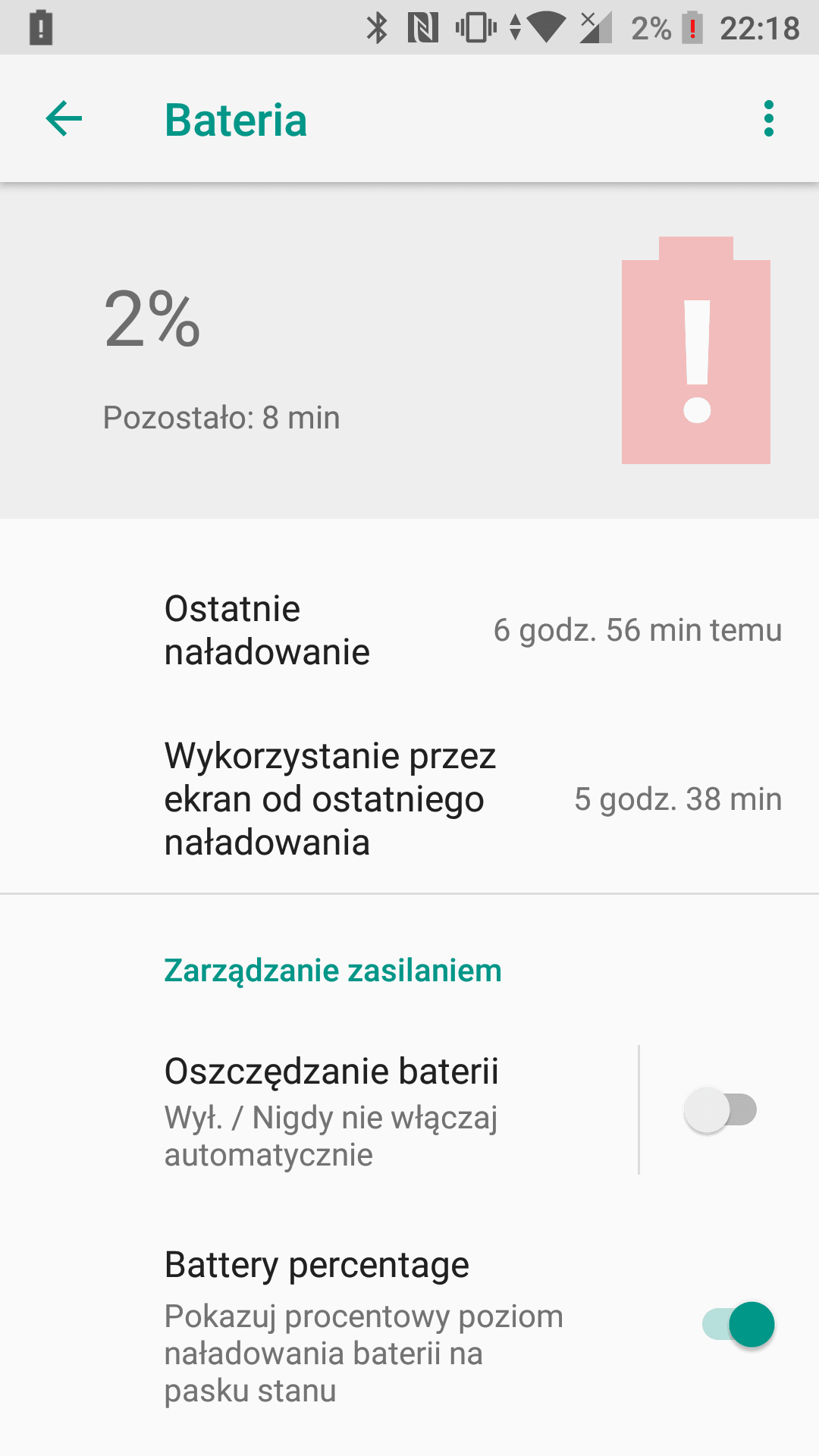
Task: Open battery usage details at 2%
Action: pyautogui.click(x=409, y=351)
